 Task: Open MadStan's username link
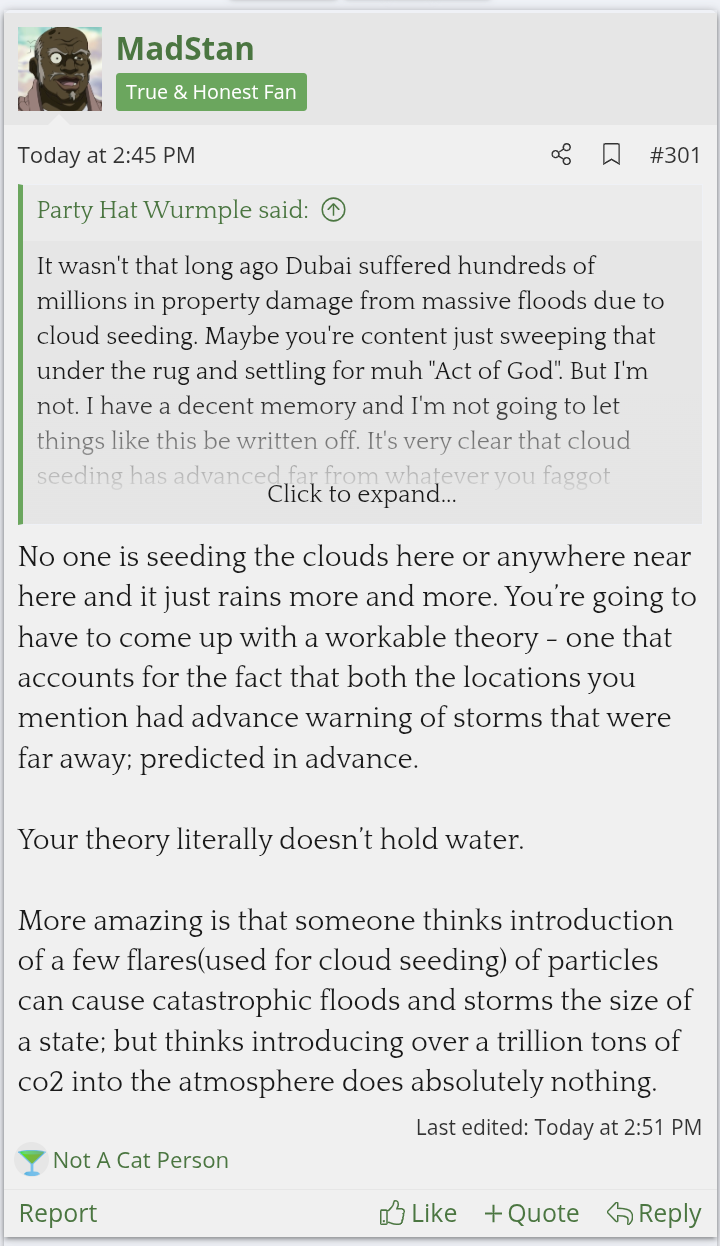pyautogui.click(x=185, y=48)
